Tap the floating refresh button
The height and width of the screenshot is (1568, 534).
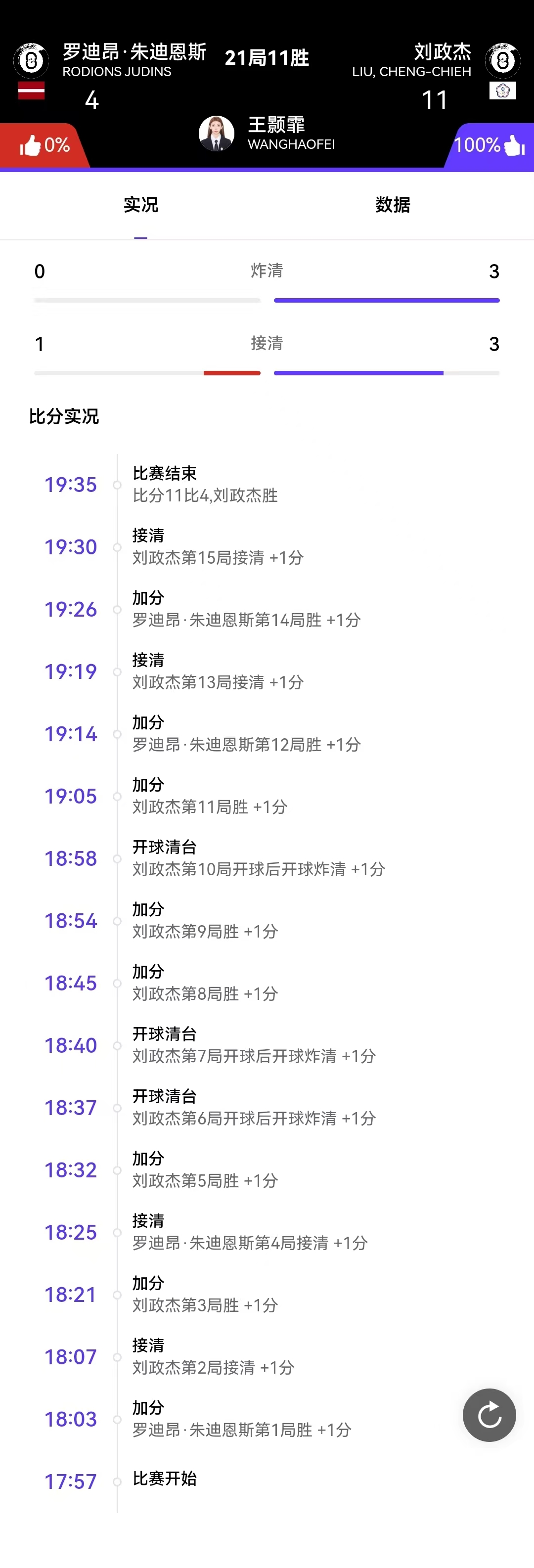click(x=489, y=1415)
